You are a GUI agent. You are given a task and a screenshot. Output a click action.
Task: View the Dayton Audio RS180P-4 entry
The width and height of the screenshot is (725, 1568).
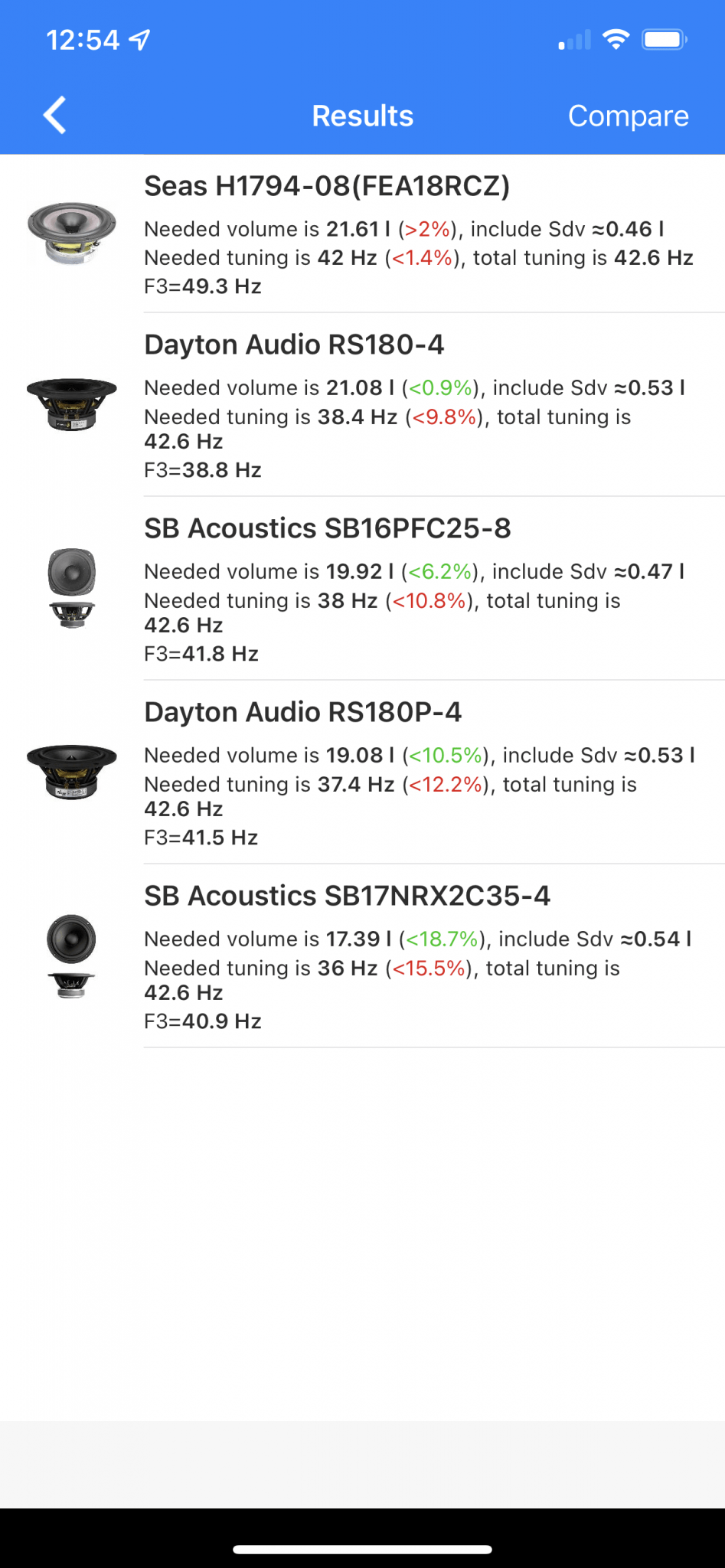(362, 773)
